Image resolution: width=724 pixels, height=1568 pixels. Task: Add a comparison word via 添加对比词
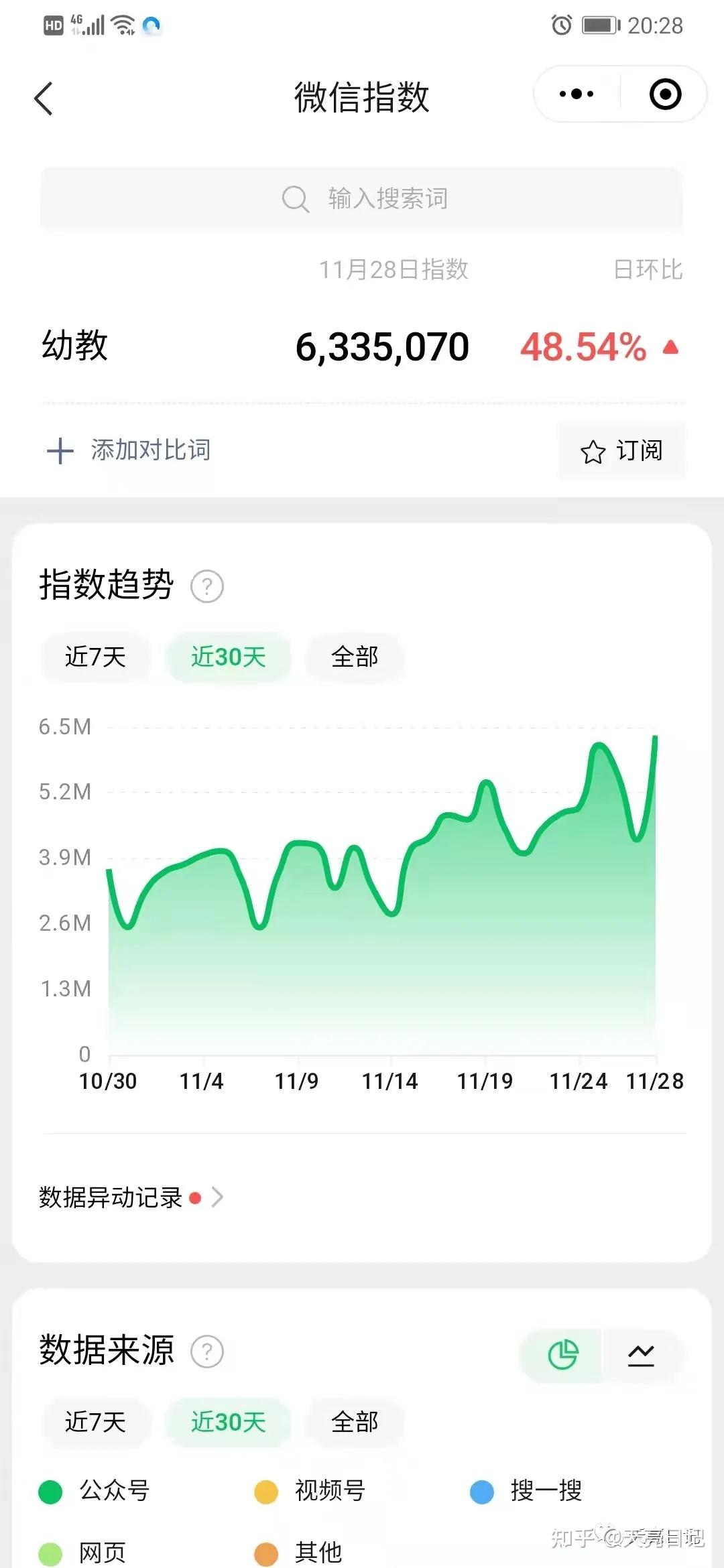pos(129,450)
